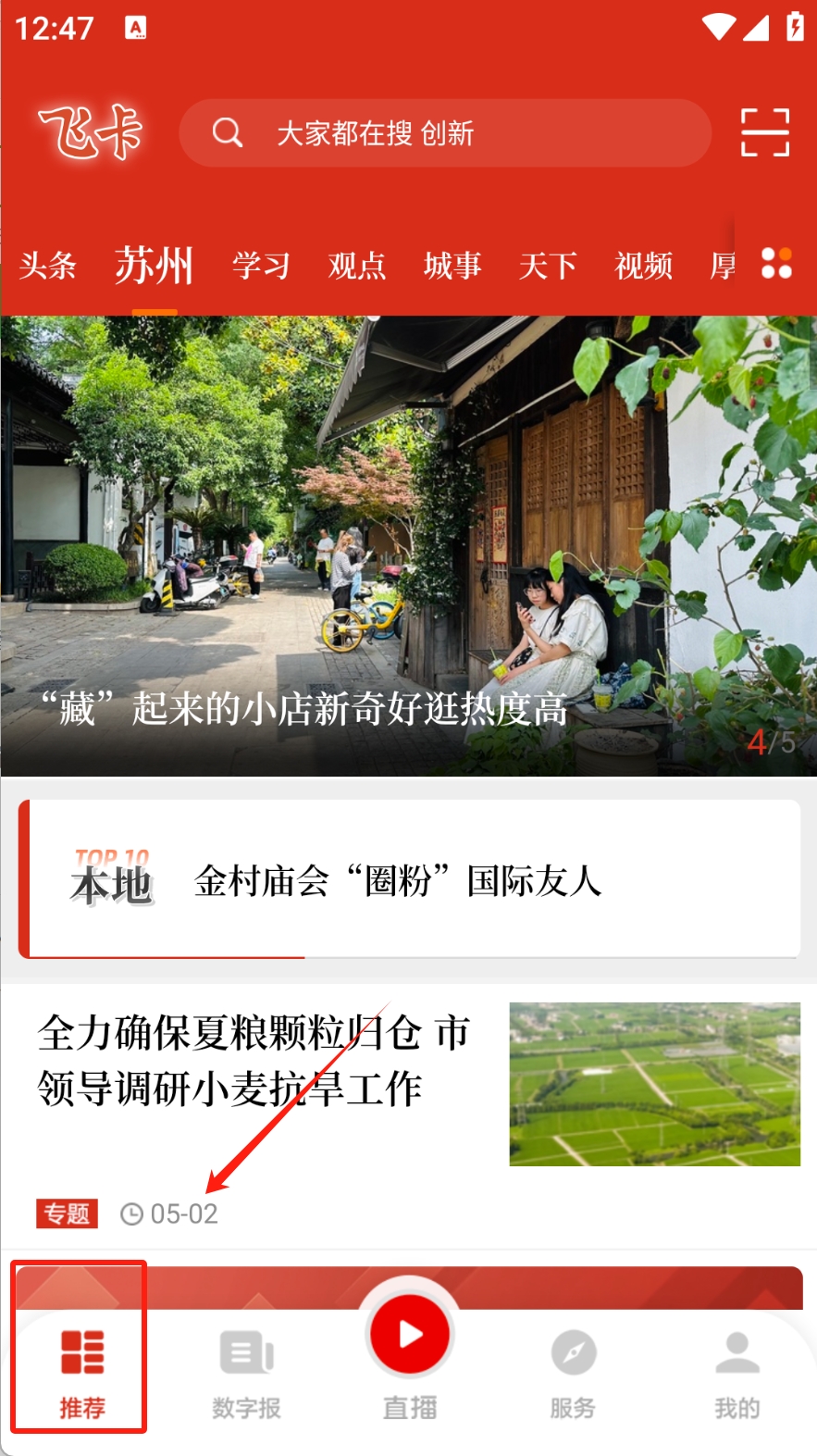Open the scan icon
The height and width of the screenshot is (1456, 817).
click(x=764, y=132)
